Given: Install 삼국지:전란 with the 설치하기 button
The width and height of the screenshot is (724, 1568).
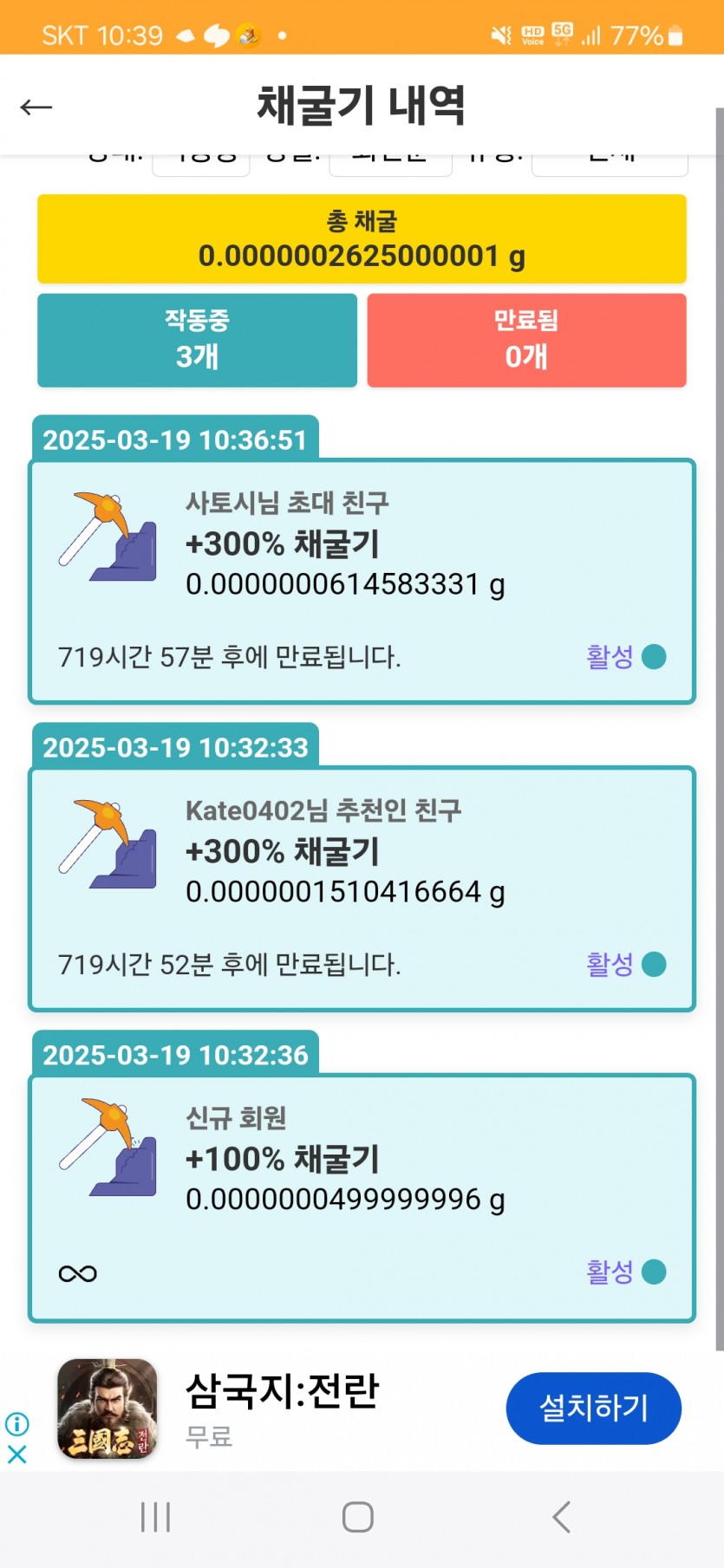Looking at the screenshot, I should pos(593,1408).
